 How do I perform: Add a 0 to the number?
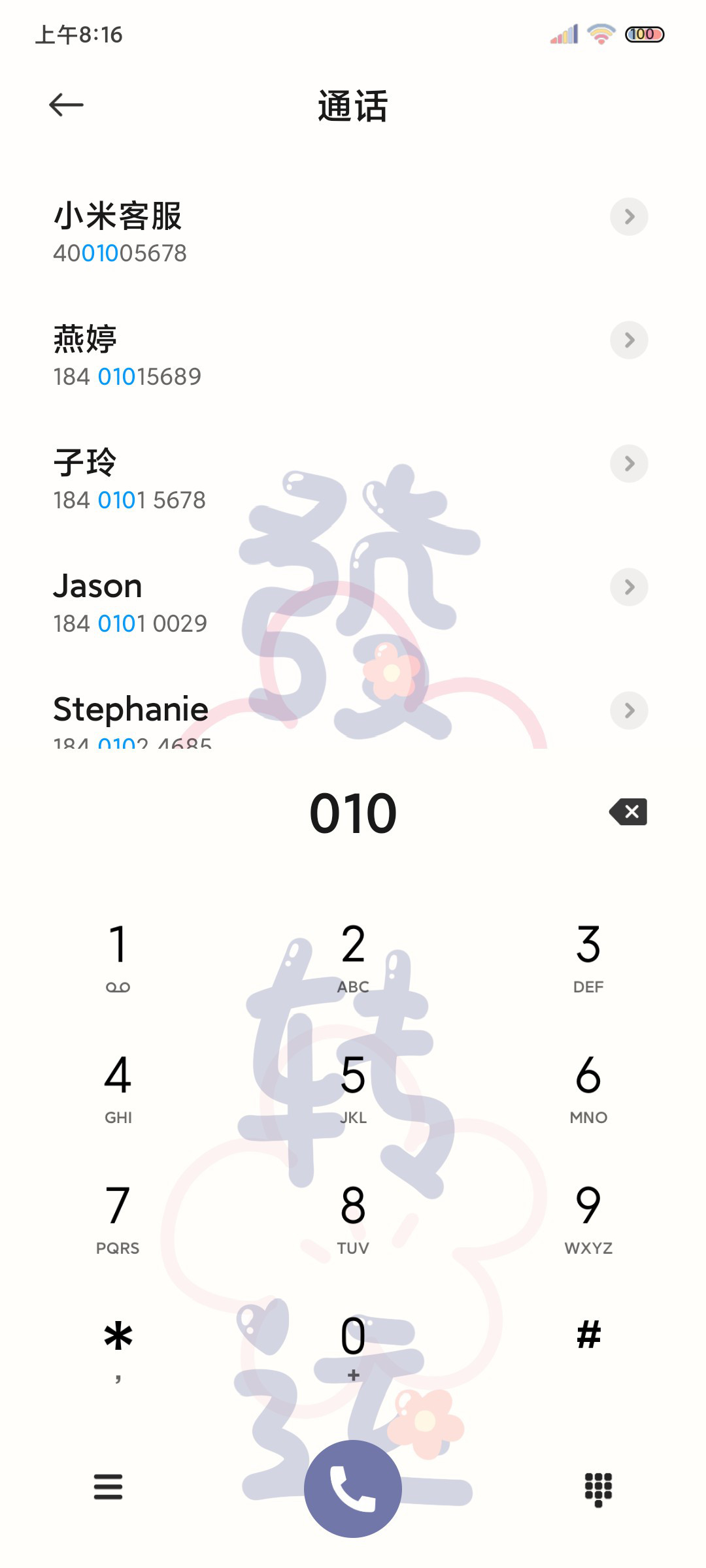353,1347
